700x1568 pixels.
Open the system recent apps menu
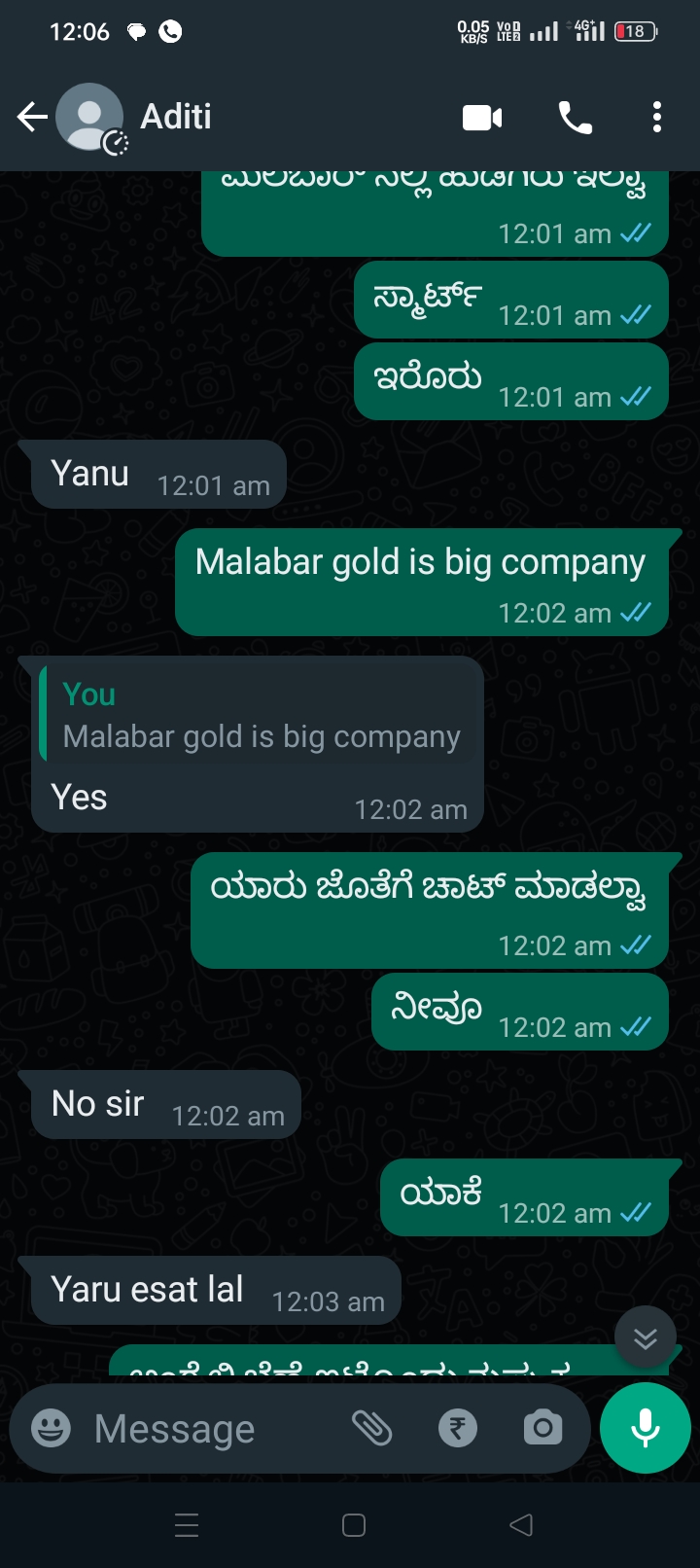point(187,1525)
